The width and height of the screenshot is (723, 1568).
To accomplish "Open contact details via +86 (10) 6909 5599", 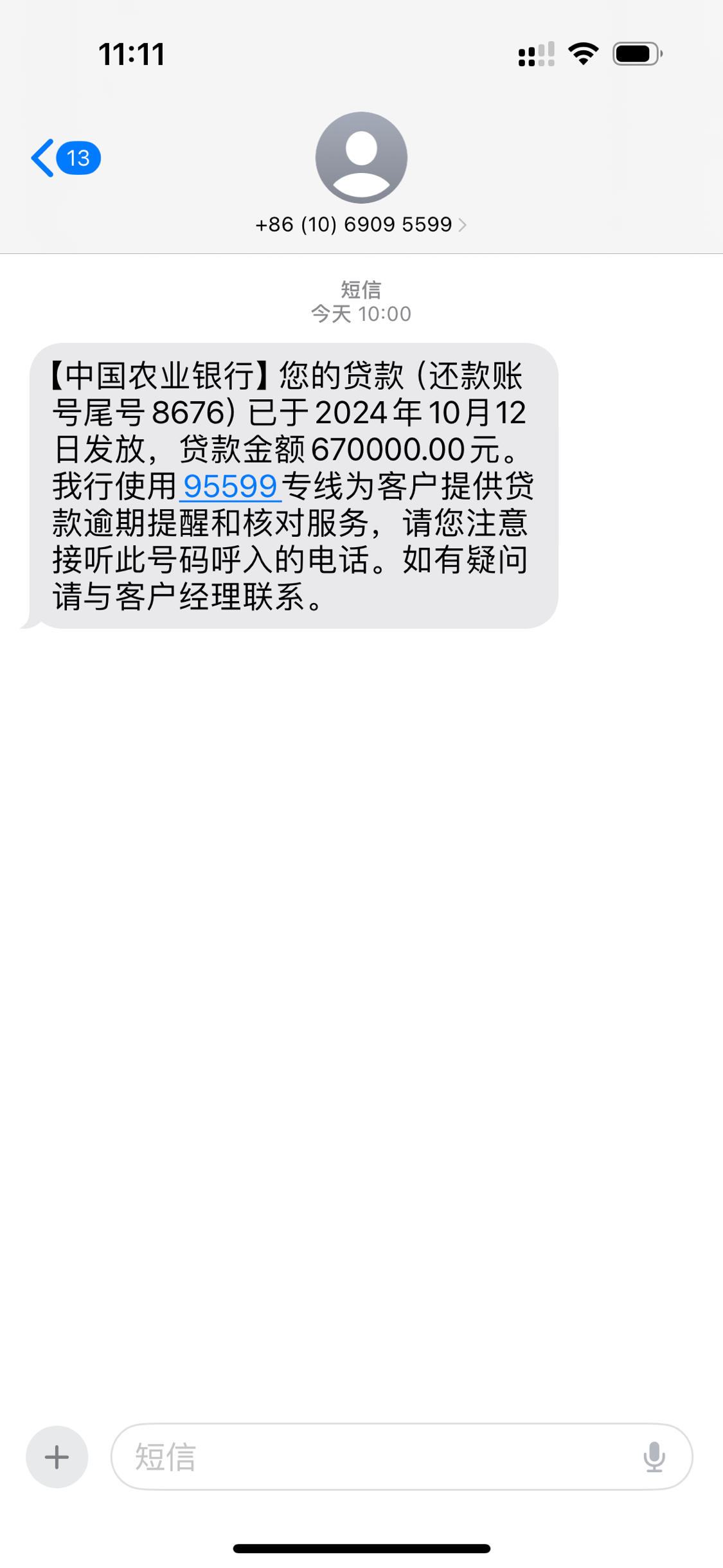I will (x=353, y=224).
